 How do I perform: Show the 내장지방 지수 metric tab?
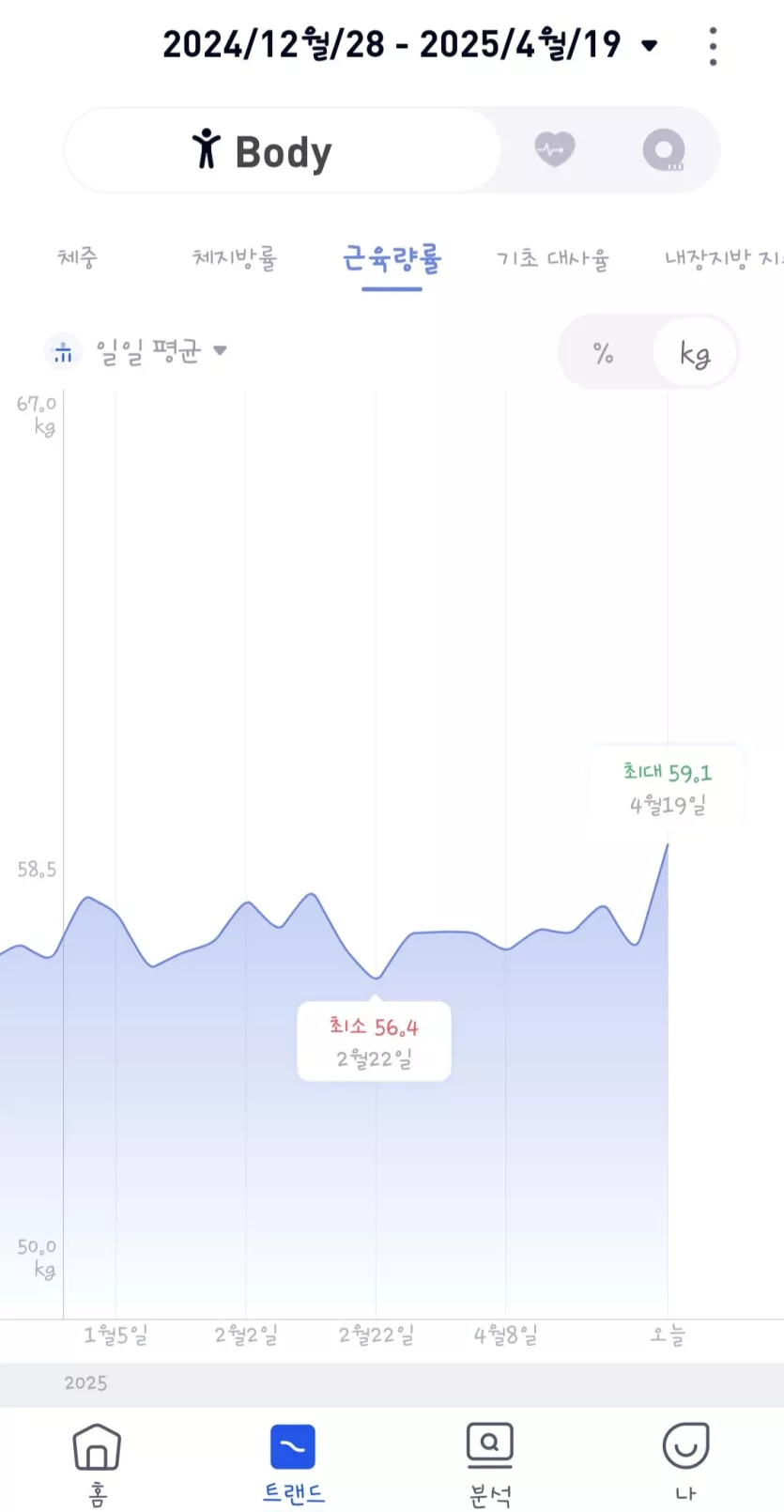(x=723, y=258)
